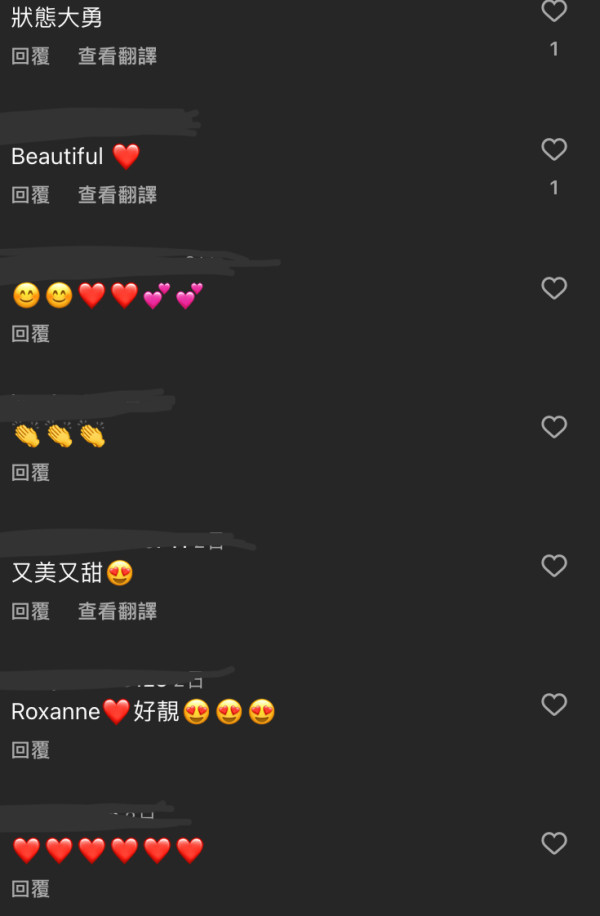This screenshot has height=916, width=600.
Task: Reply to the Beautiful comment
Action: click(30, 195)
